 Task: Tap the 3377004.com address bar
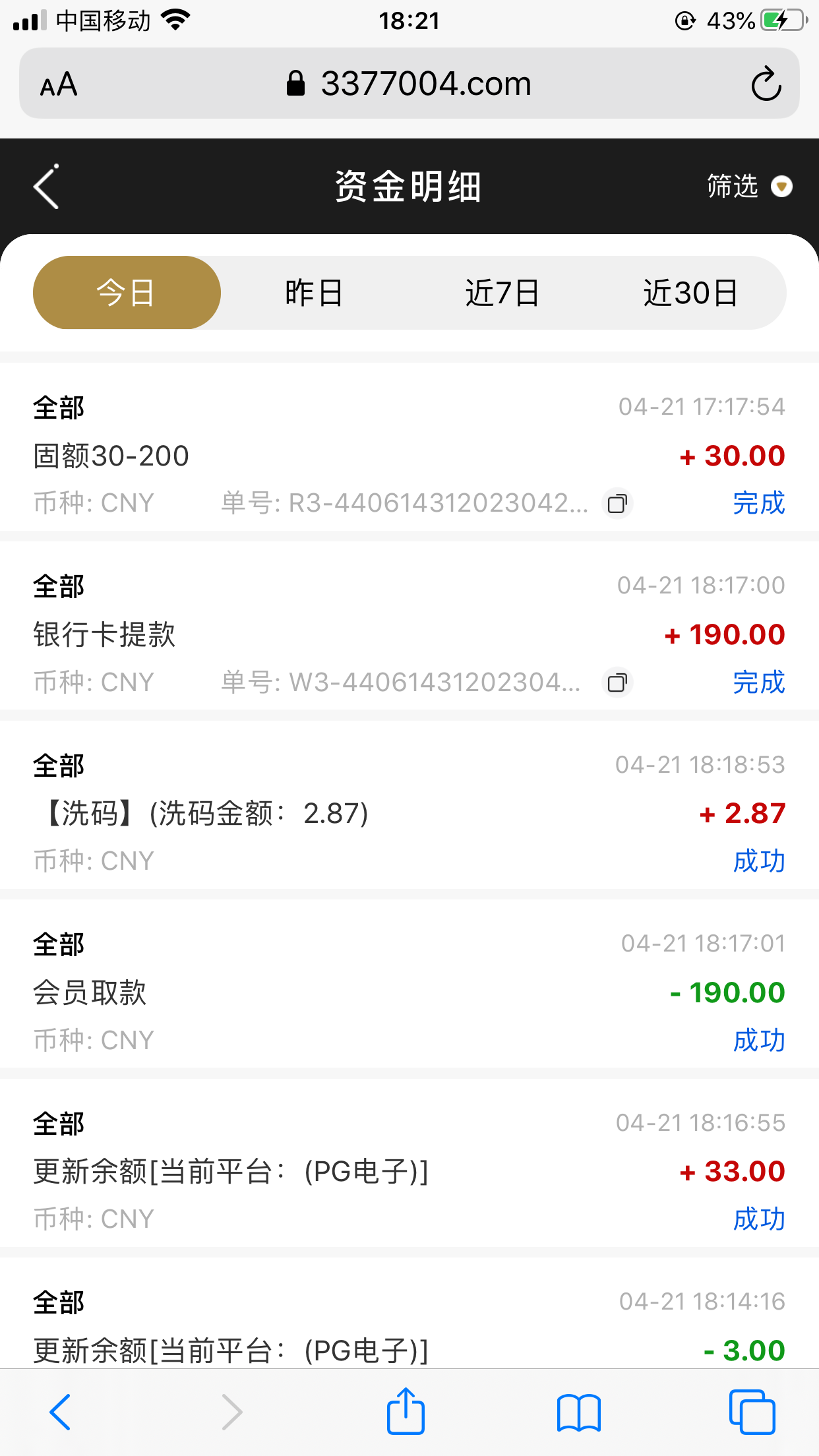[x=409, y=84]
